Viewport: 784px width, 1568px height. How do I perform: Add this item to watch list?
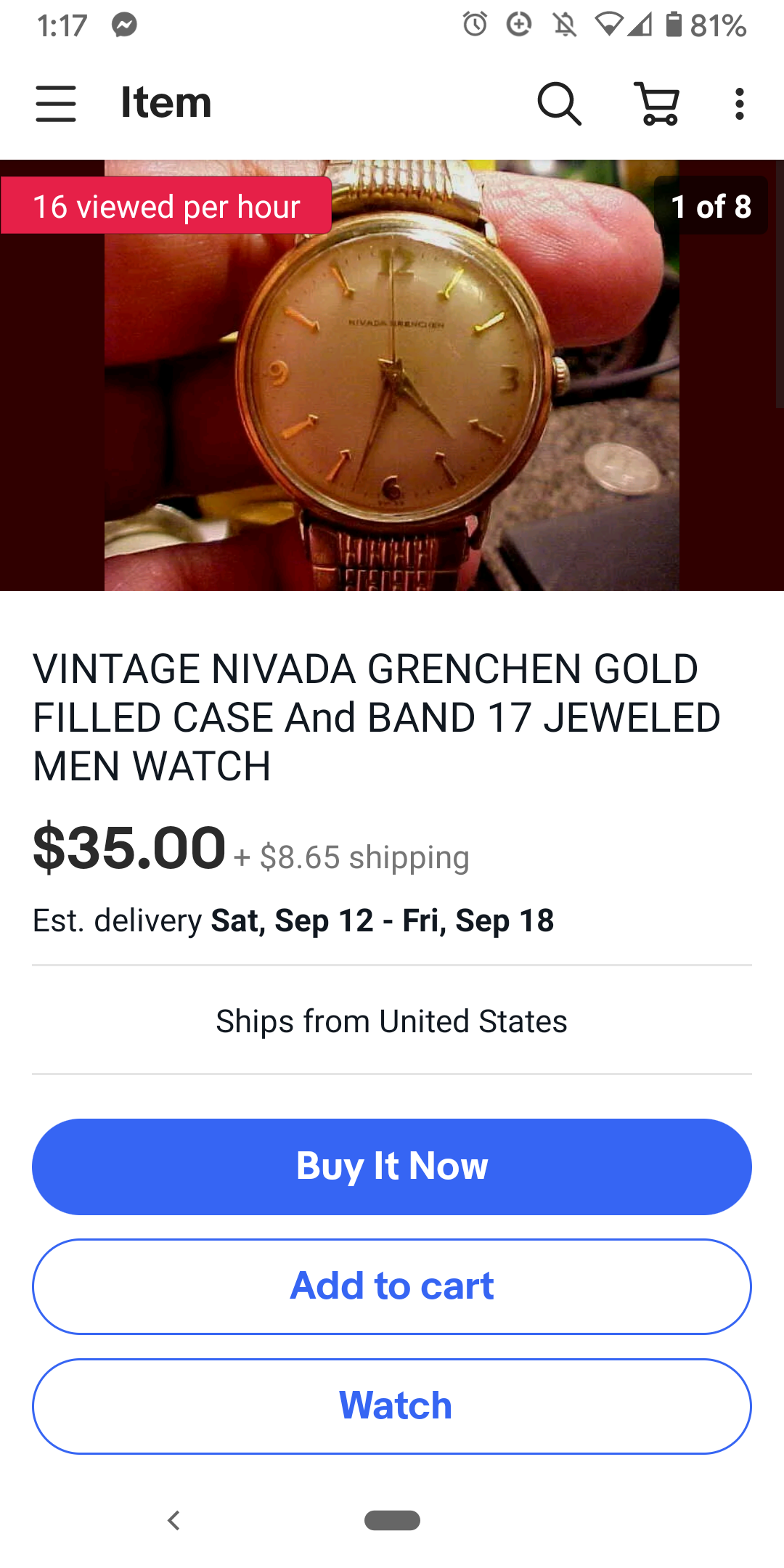pos(392,1406)
